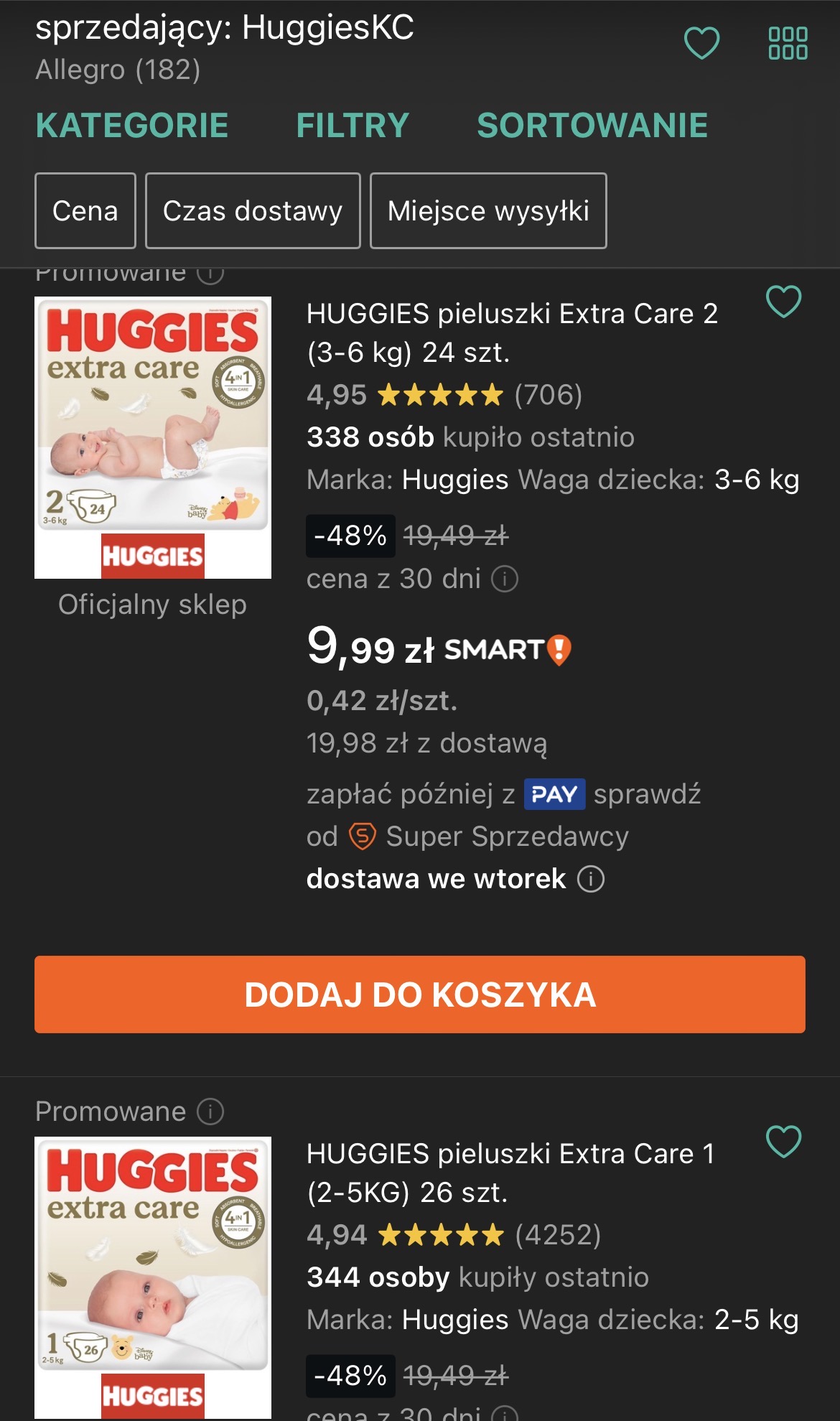
Task: Follow seller HuggiesKC with the top heart
Action: pos(701,43)
